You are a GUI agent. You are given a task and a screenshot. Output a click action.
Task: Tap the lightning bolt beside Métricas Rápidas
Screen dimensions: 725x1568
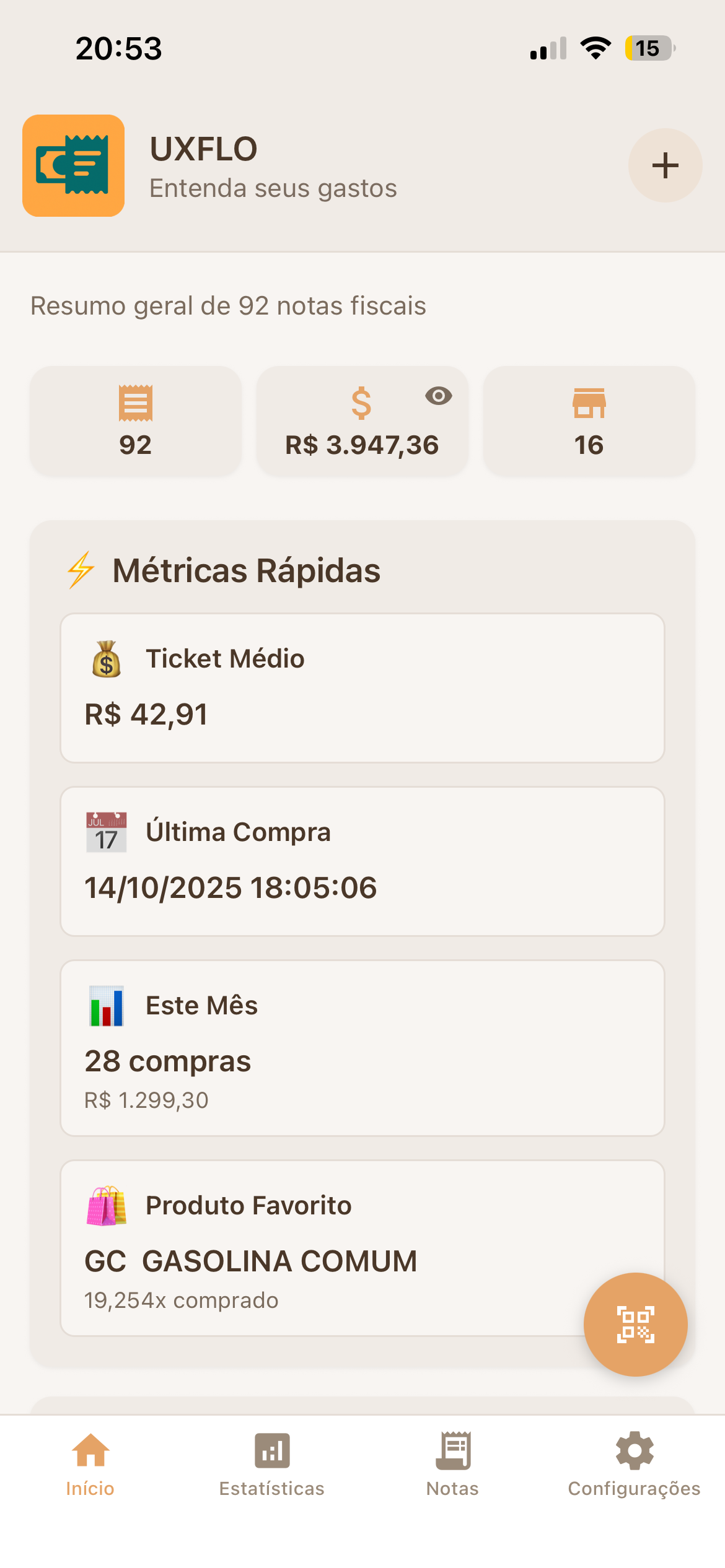click(81, 570)
